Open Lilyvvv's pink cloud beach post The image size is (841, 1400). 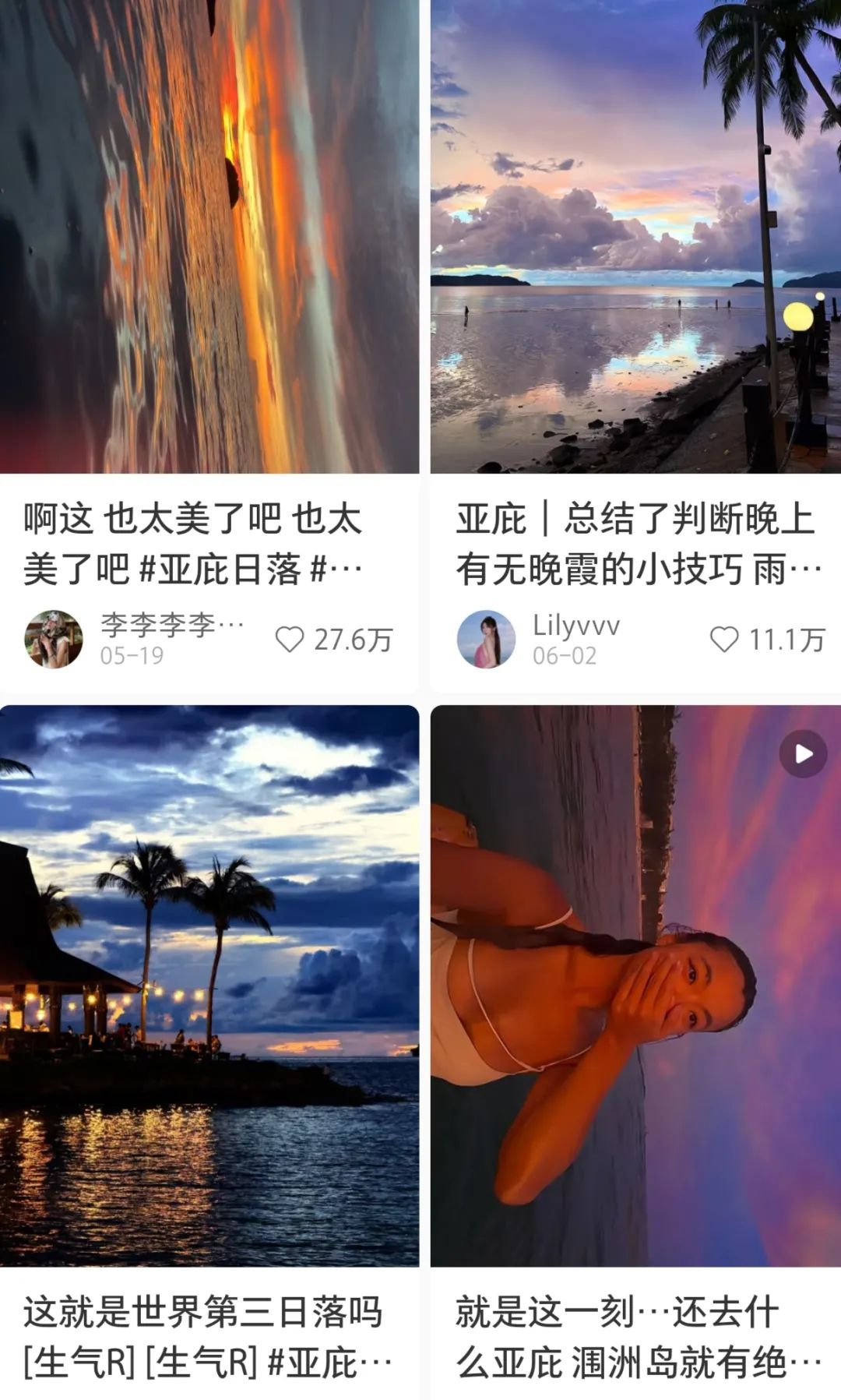tap(635, 236)
